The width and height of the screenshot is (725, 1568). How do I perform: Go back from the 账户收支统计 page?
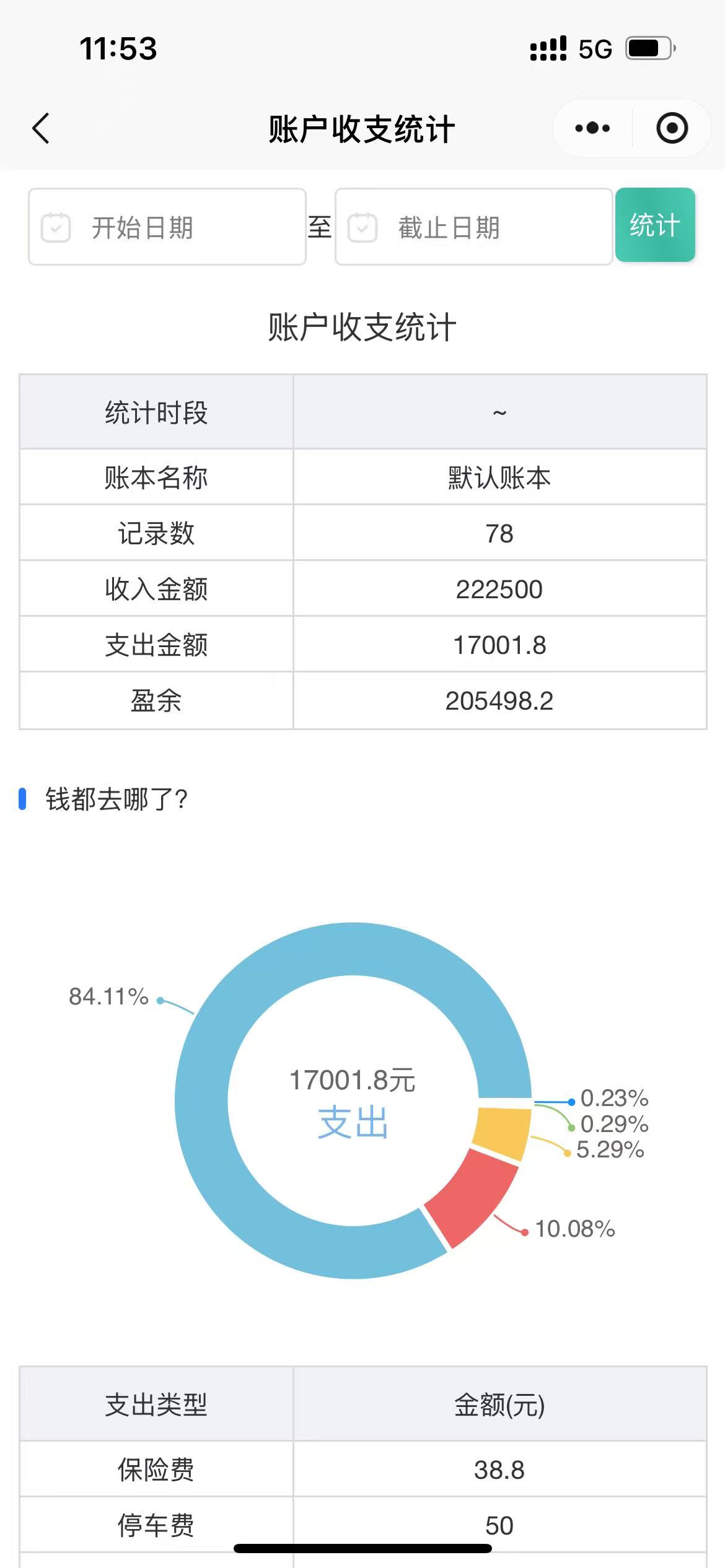click(41, 129)
